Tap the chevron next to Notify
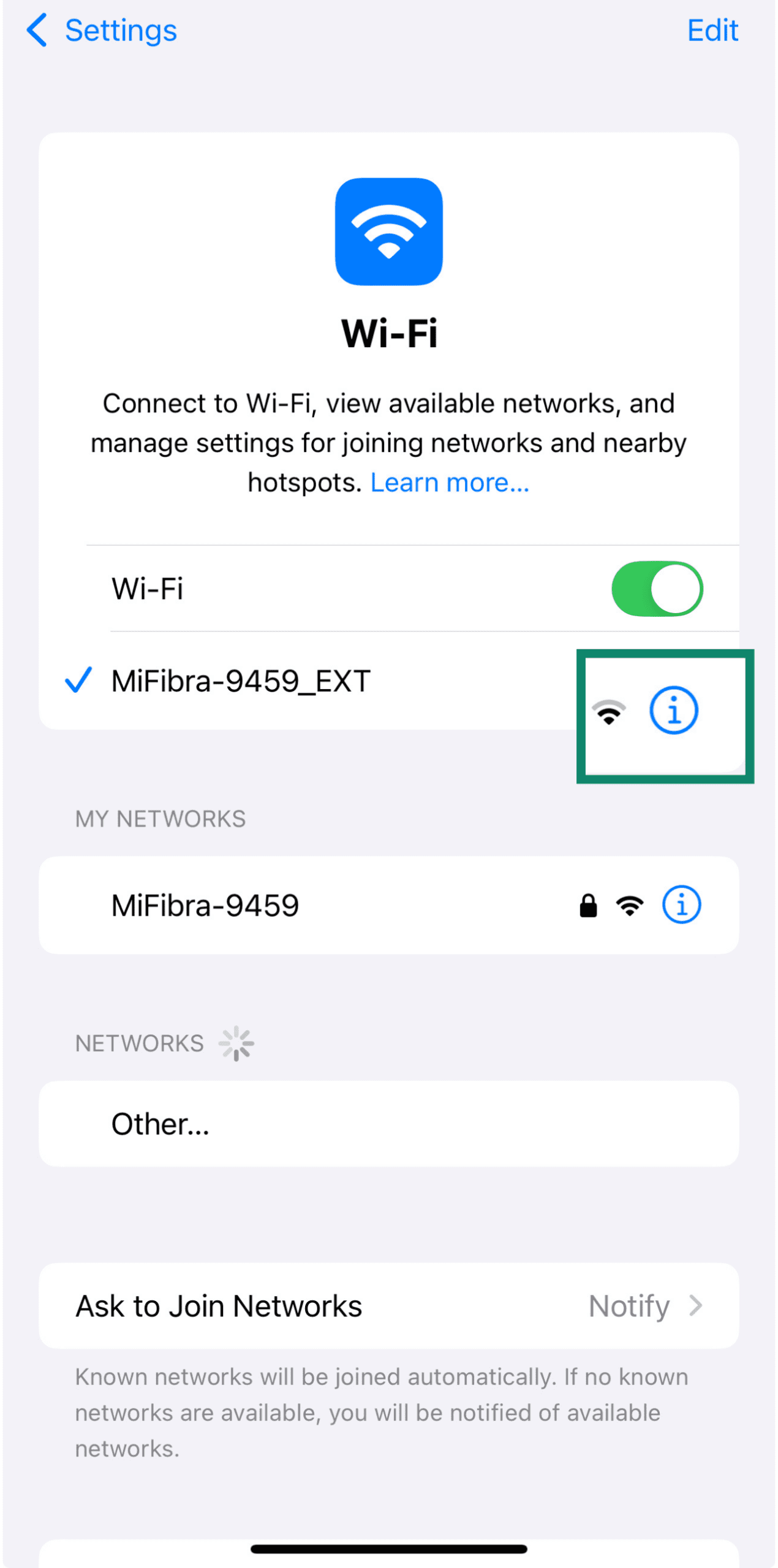 click(x=695, y=1305)
